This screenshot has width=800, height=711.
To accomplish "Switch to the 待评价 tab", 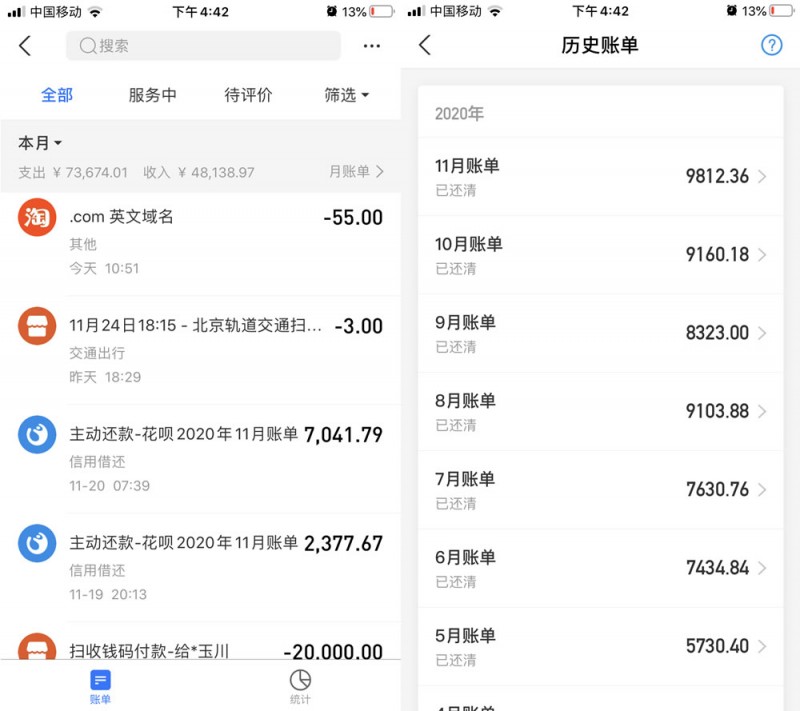I will (248, 96).
